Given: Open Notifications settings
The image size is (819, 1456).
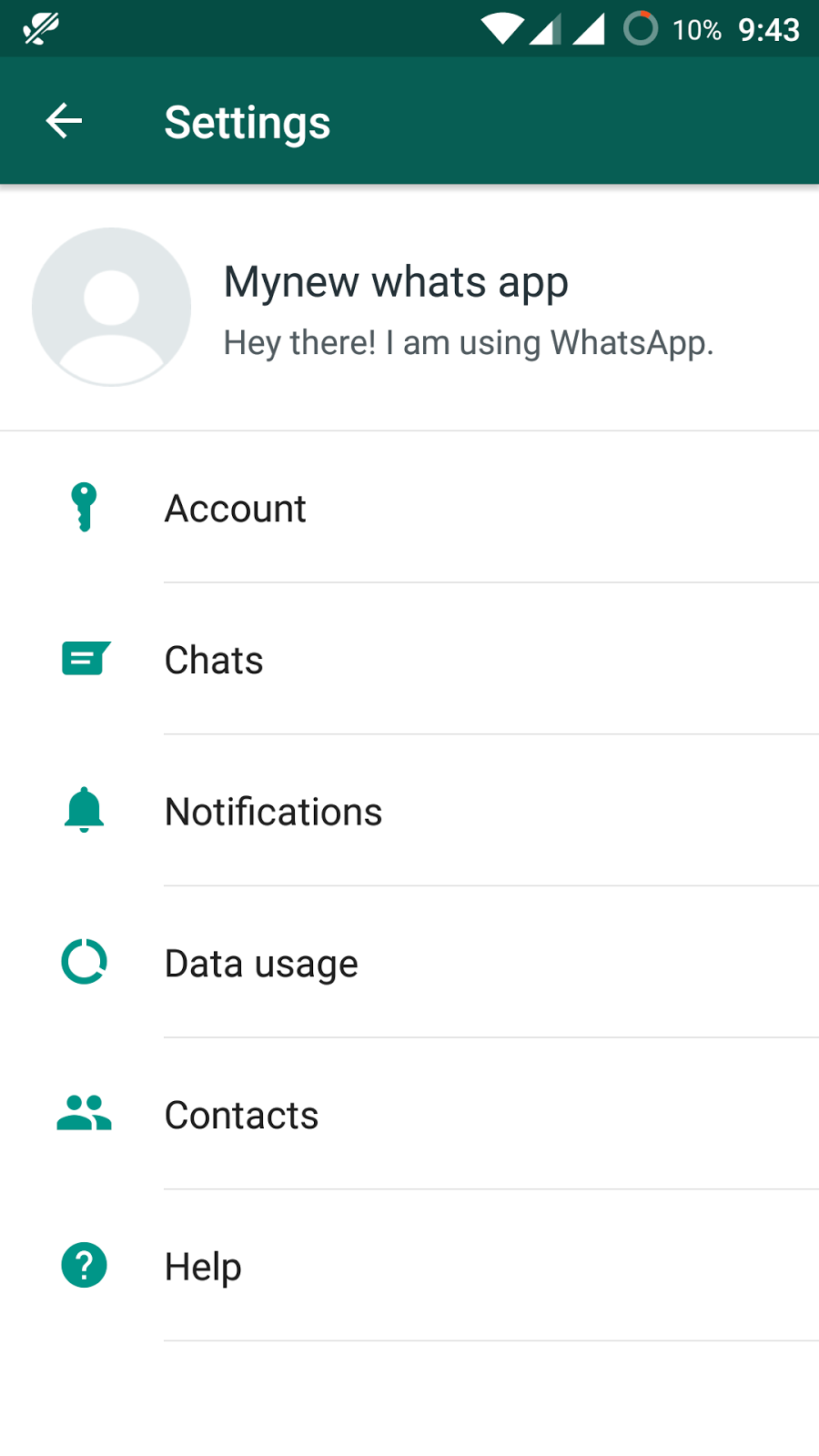Looking at the screenshot, I should coord(273,812).
